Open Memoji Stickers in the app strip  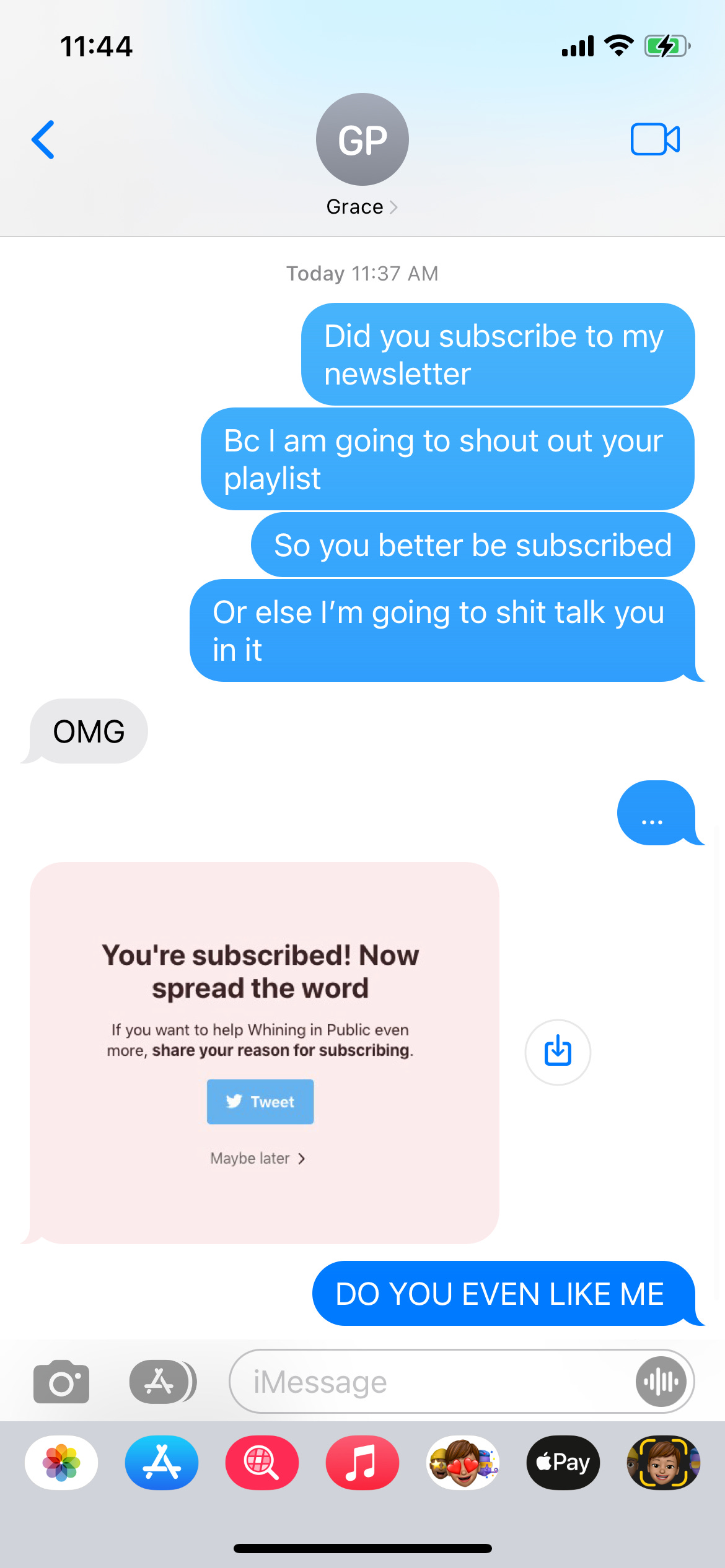tap(463, 1463)
